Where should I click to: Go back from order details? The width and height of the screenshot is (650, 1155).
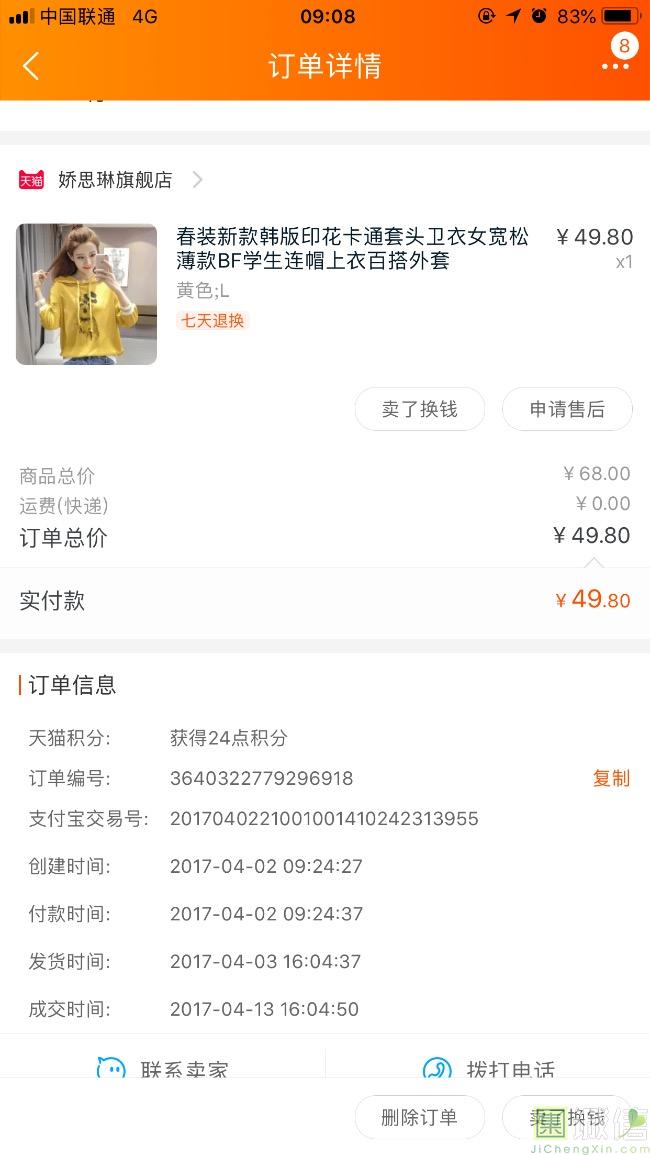coord(31,66)
